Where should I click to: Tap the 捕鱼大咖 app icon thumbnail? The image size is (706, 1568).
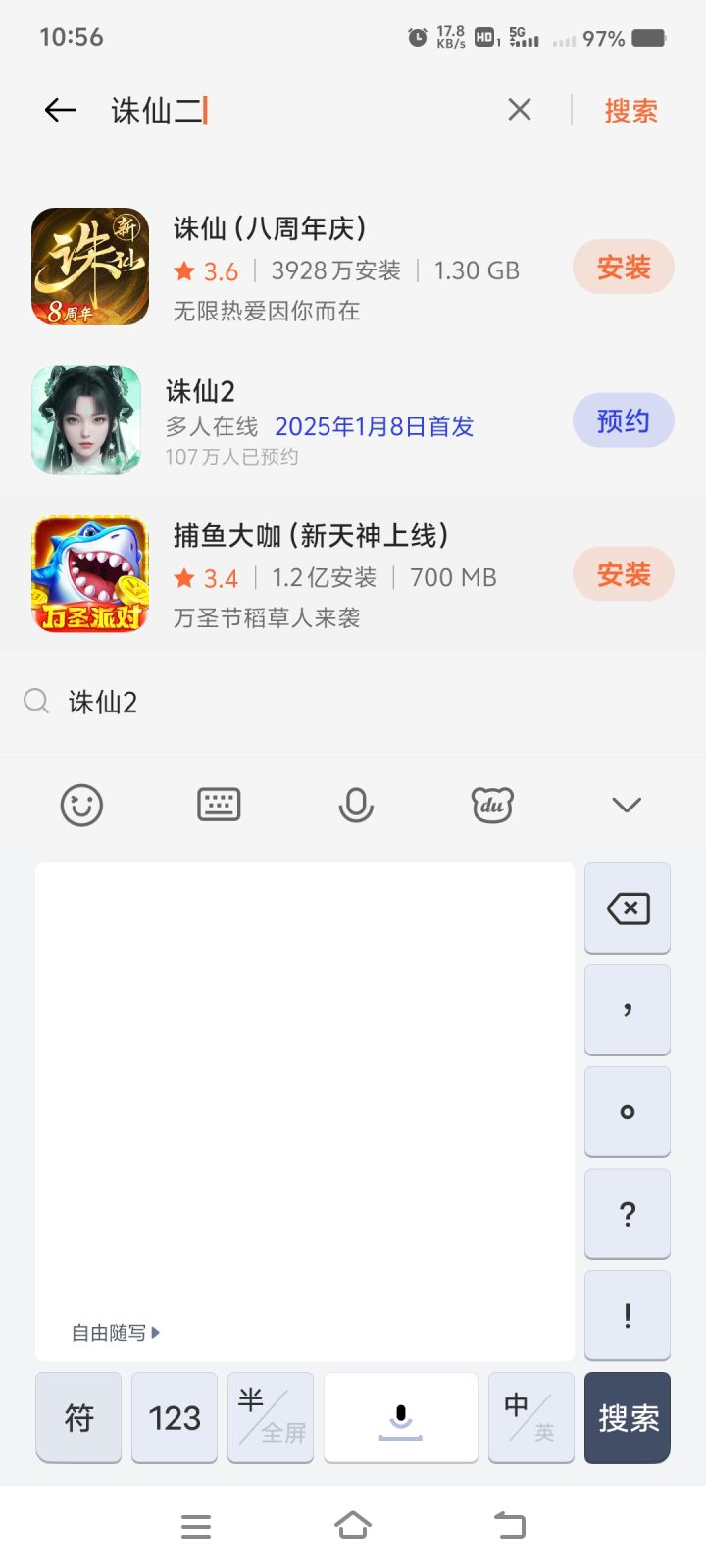pos(88,573)
